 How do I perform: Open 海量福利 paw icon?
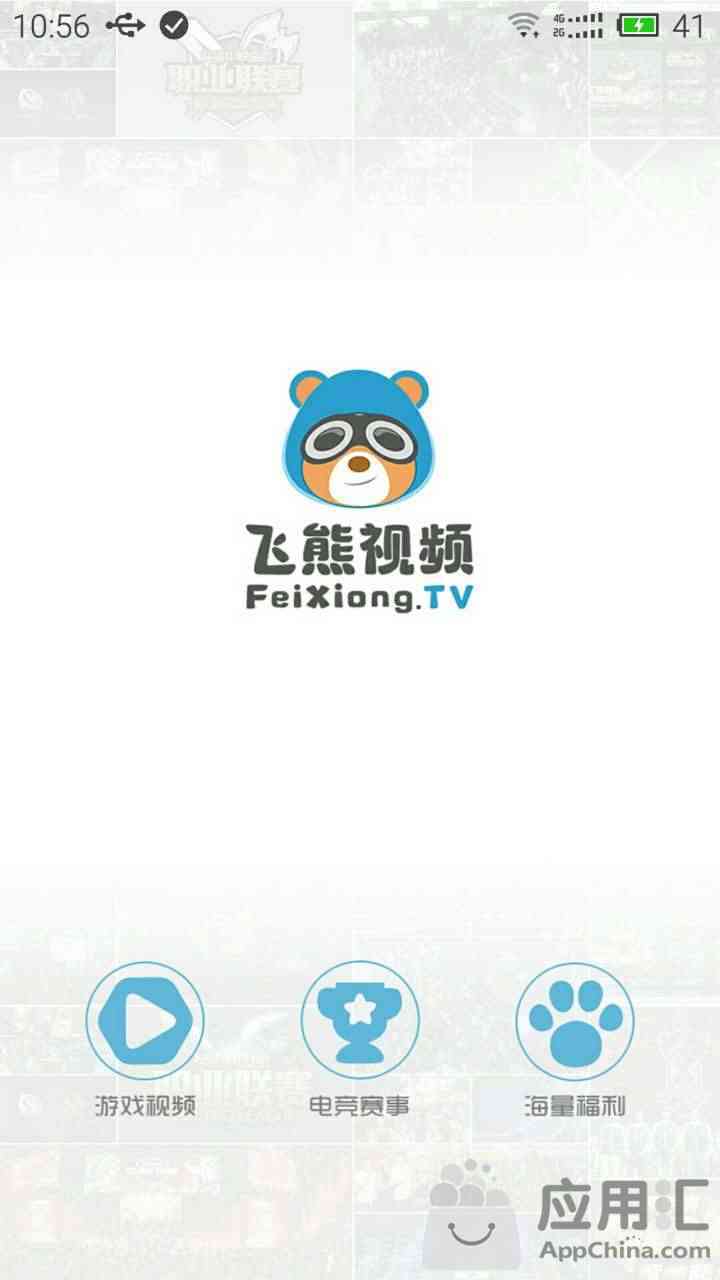pyautogui.click(x=575, y=1020)
